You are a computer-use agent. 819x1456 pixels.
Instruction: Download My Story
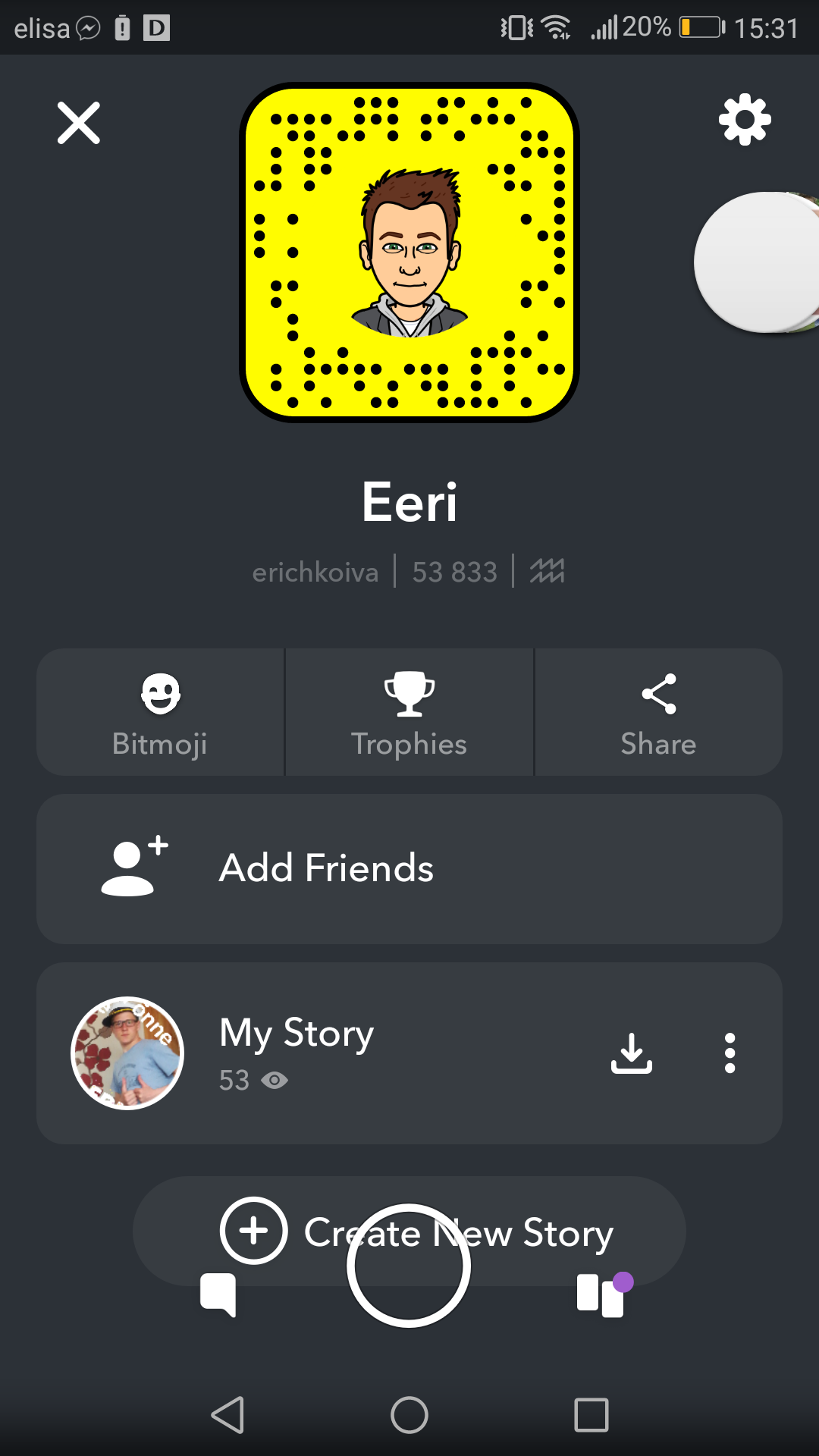coord(632,1053)
